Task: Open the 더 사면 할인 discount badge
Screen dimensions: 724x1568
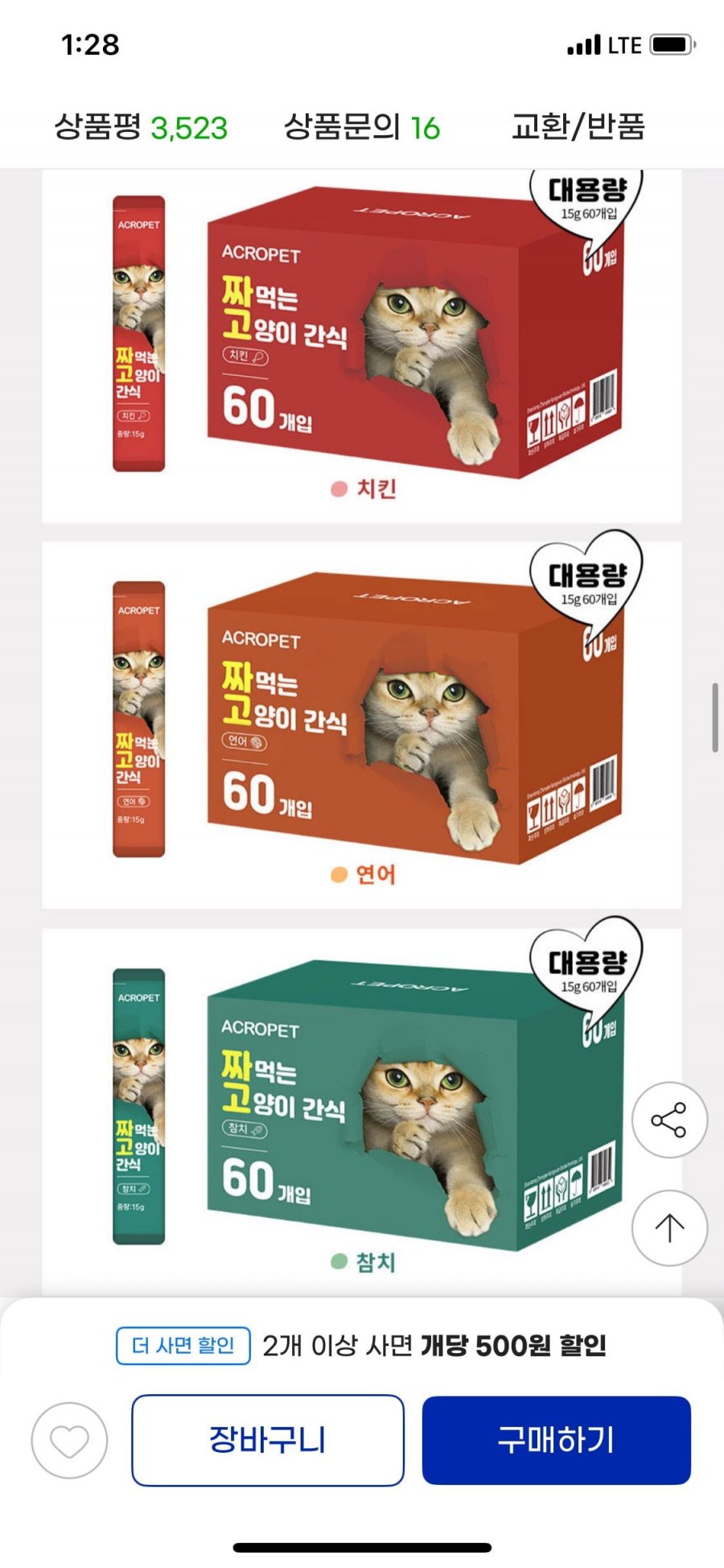Action: pyautogui.click(x=183, y=1346)
